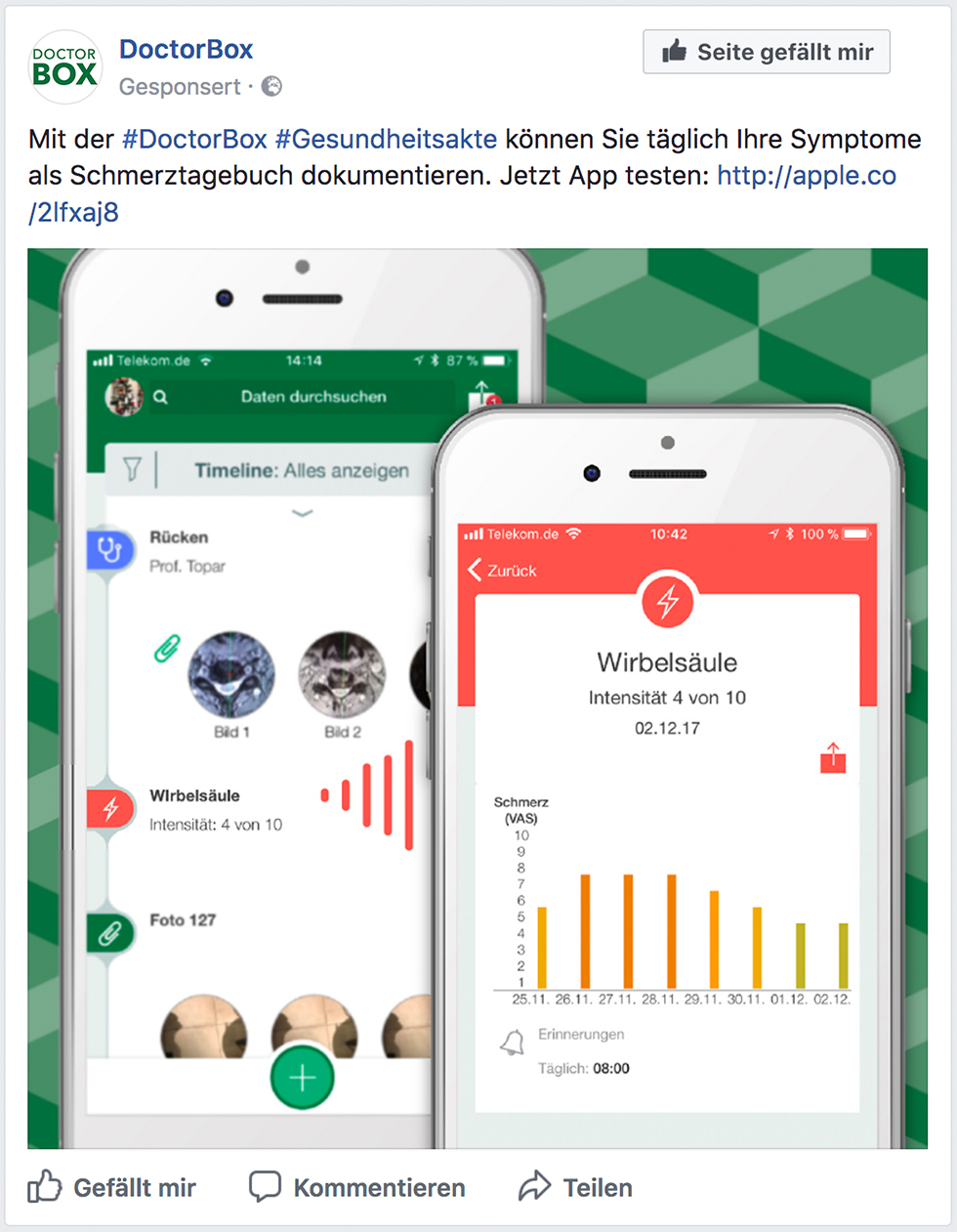Open the #Gesundheitsakte hashtag
This screenshot has width=957, height=1232.
[386, 139]
